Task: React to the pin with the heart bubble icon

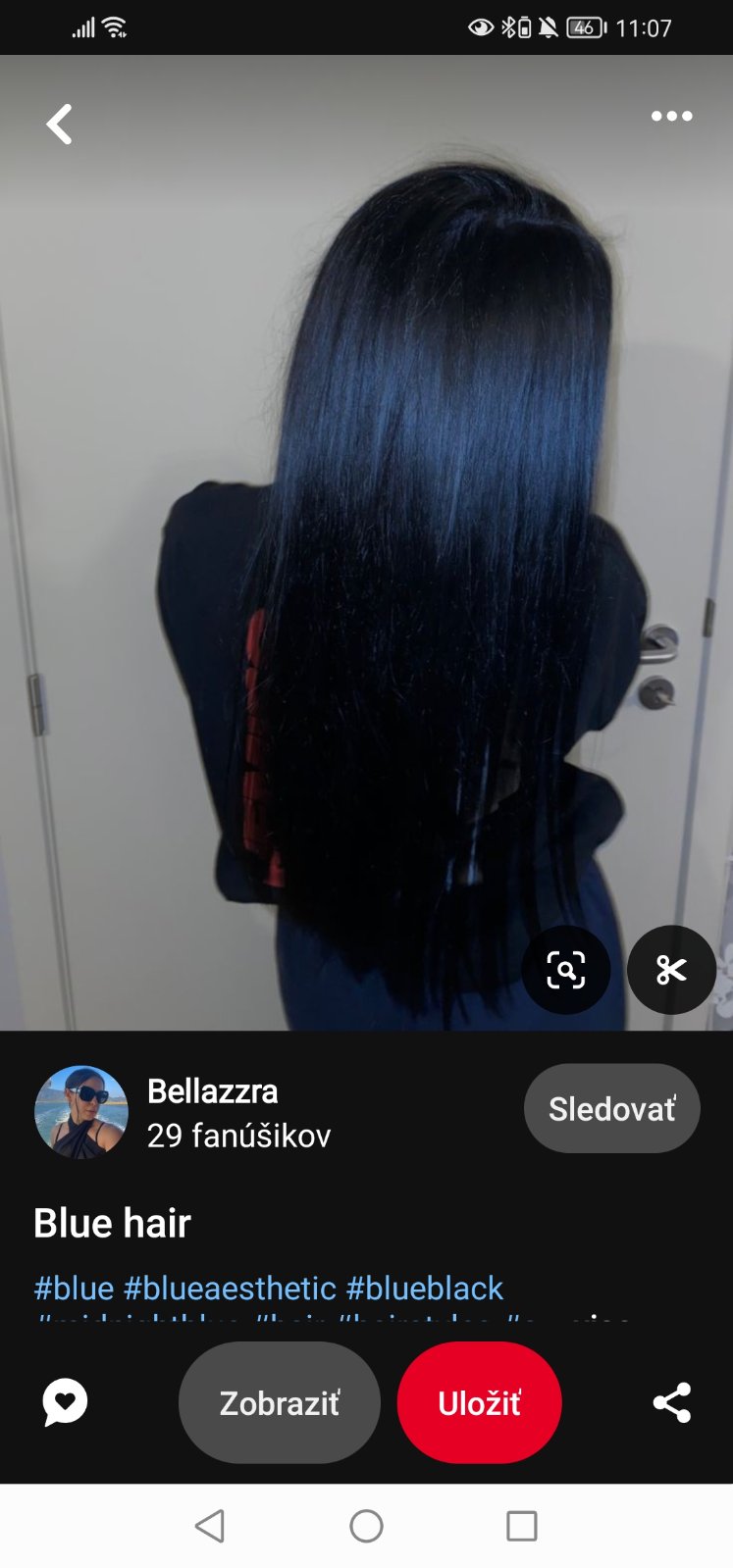Action: pos(66,1402)
